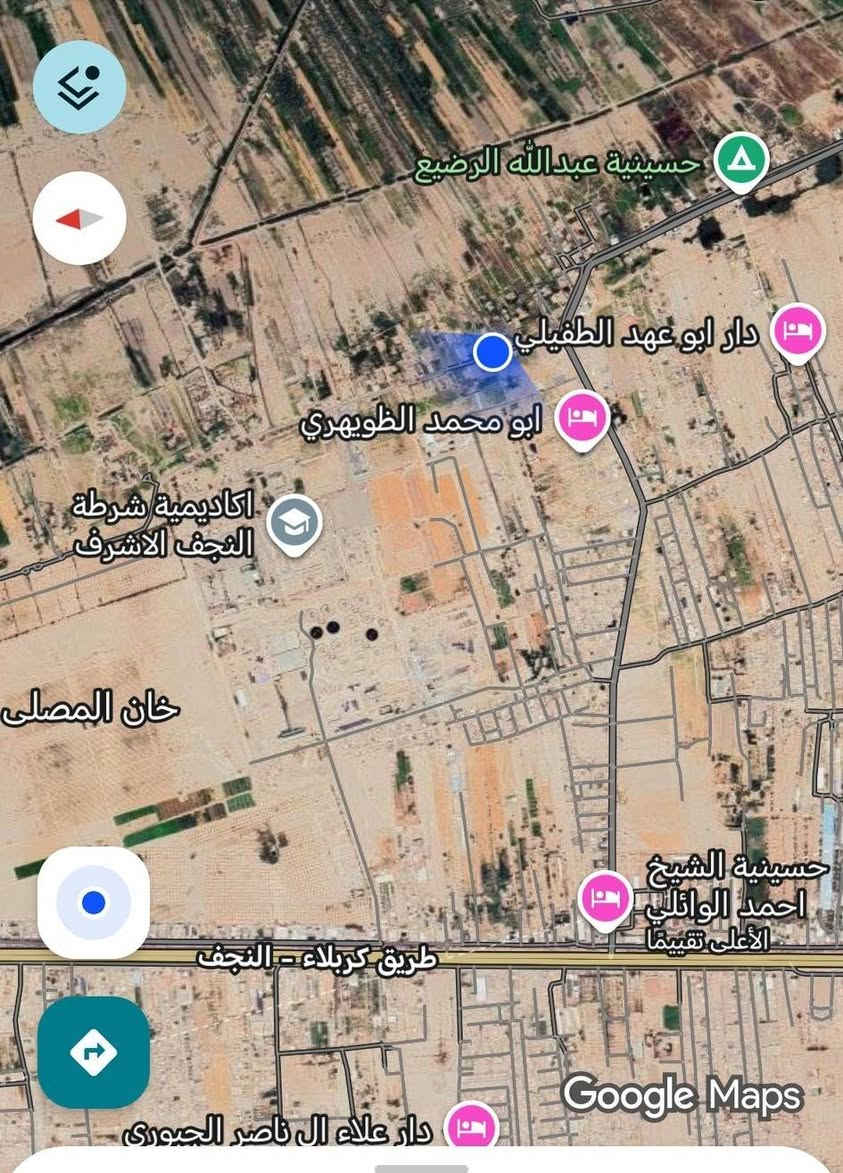Open حسينية الشيخ احمد الوائلي pin
Image resolution: width=843 pixels, height=1173 pixels.
(x=606, y=895)
